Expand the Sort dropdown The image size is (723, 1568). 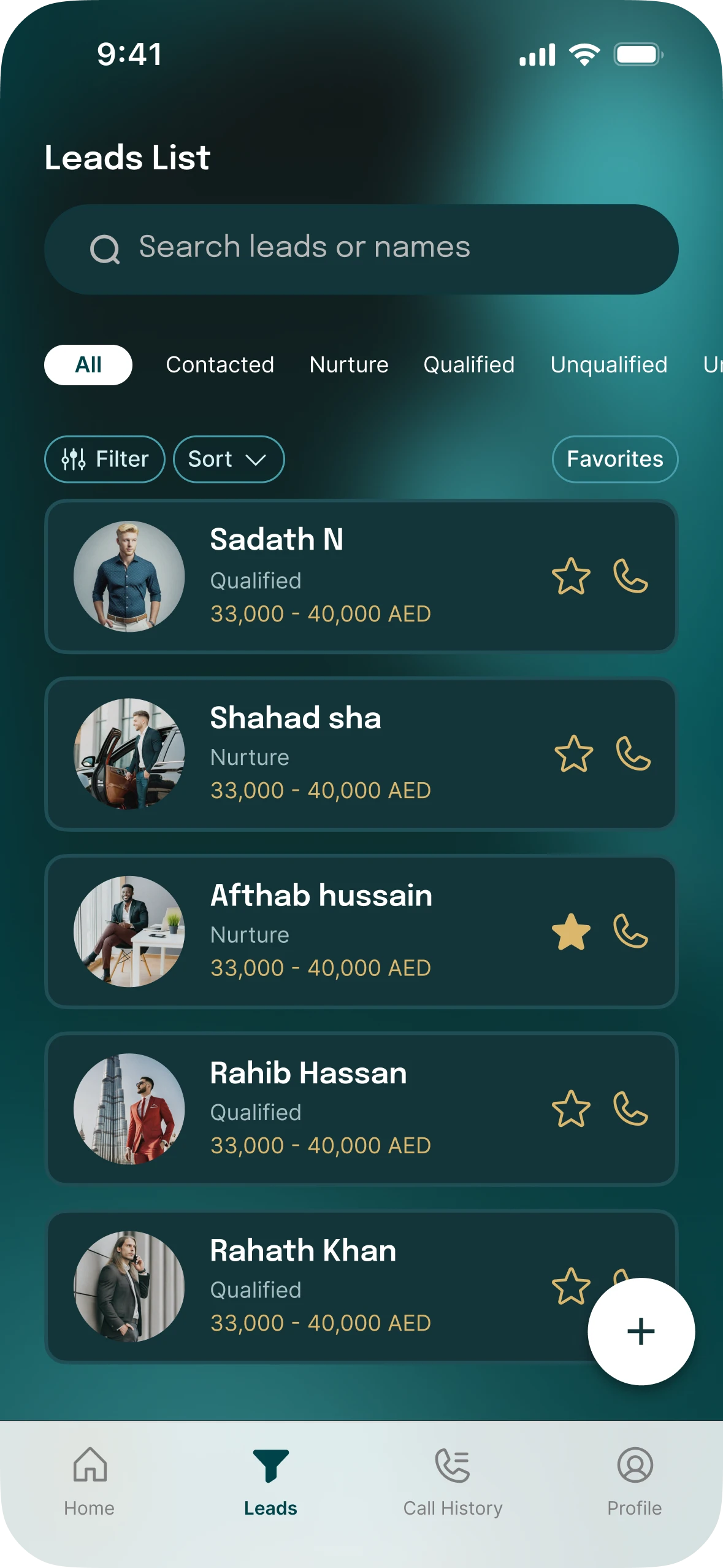tap(229, 459)
